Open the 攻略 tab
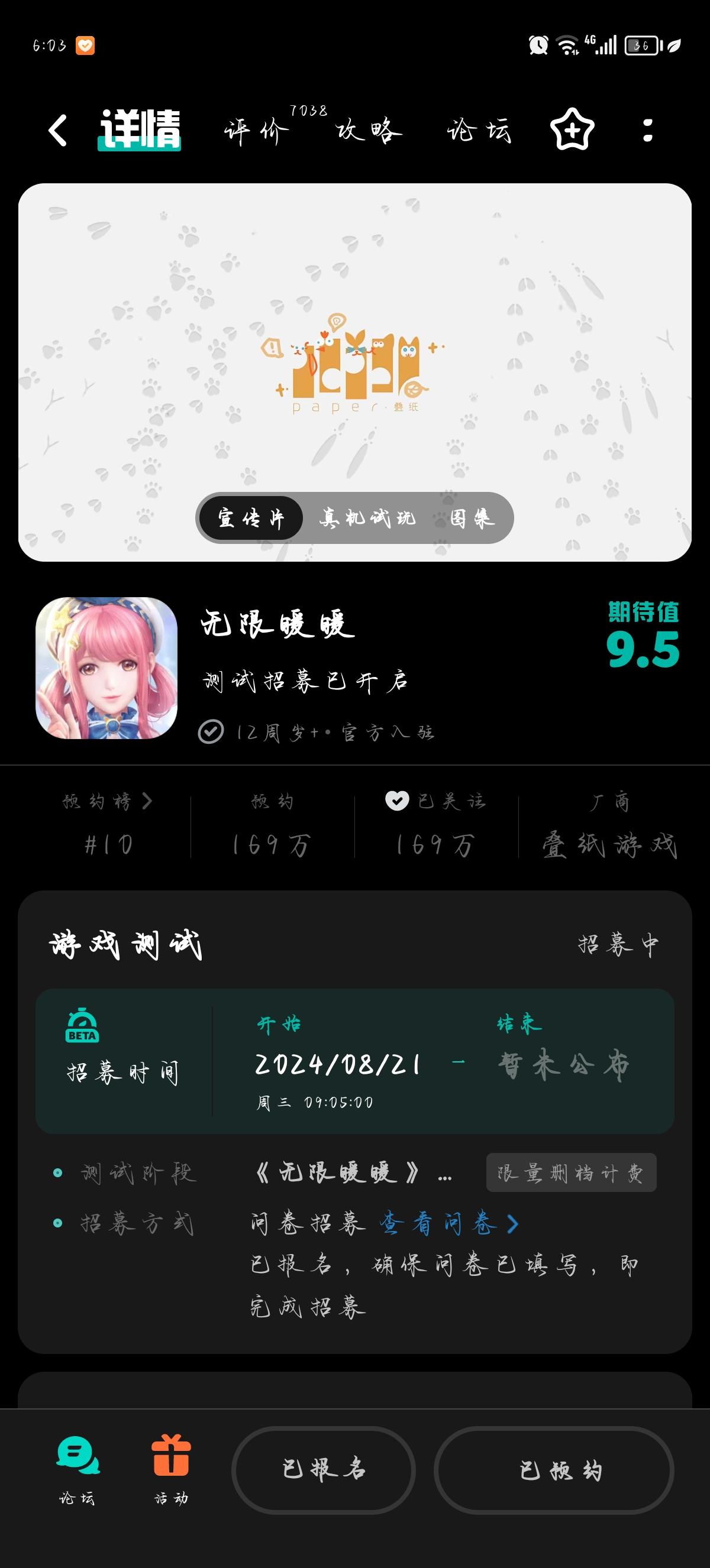This screenshot has width=710, height=1568. pos(369,131)
